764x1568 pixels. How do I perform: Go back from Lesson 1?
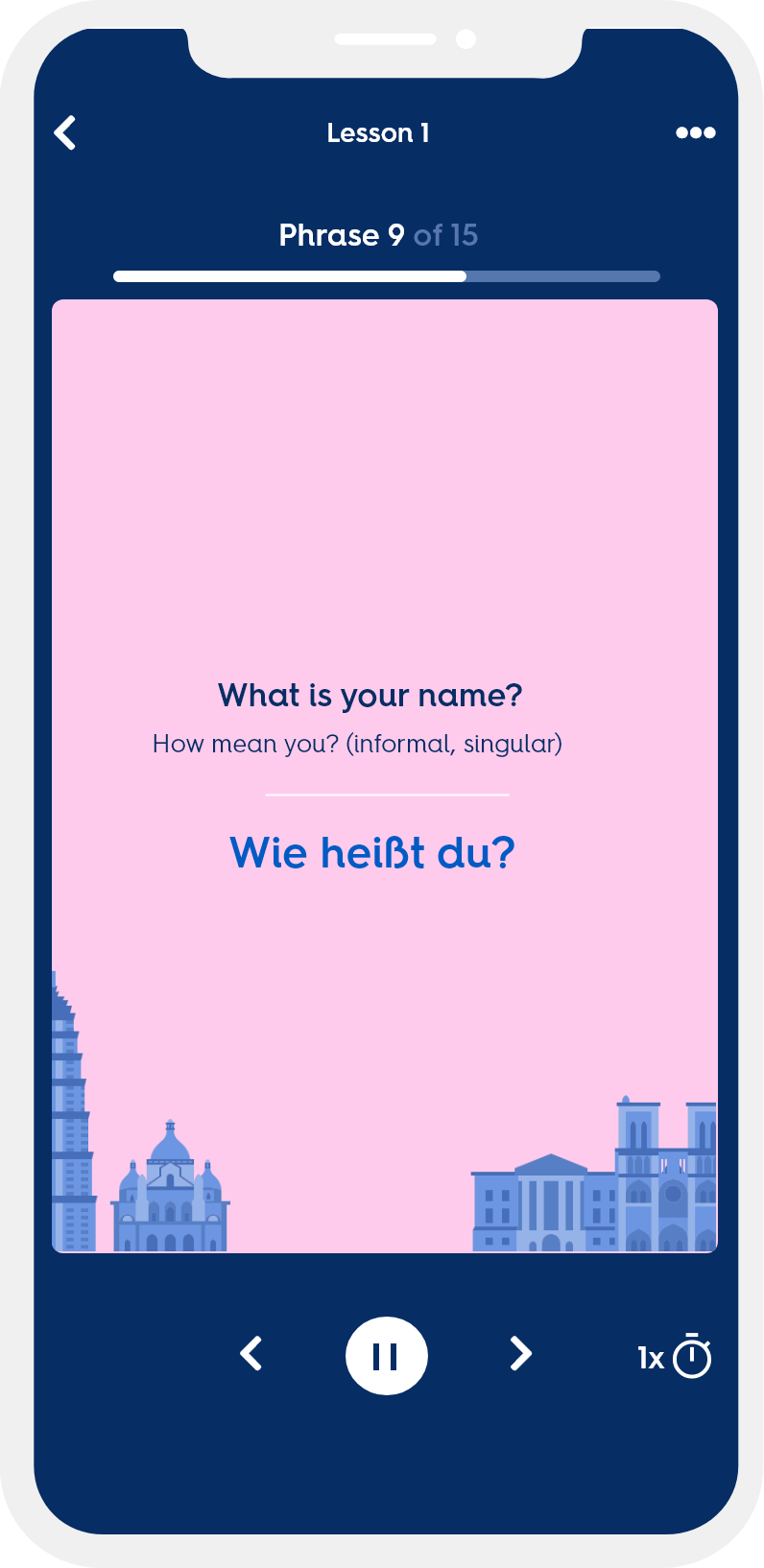point(65,132)
